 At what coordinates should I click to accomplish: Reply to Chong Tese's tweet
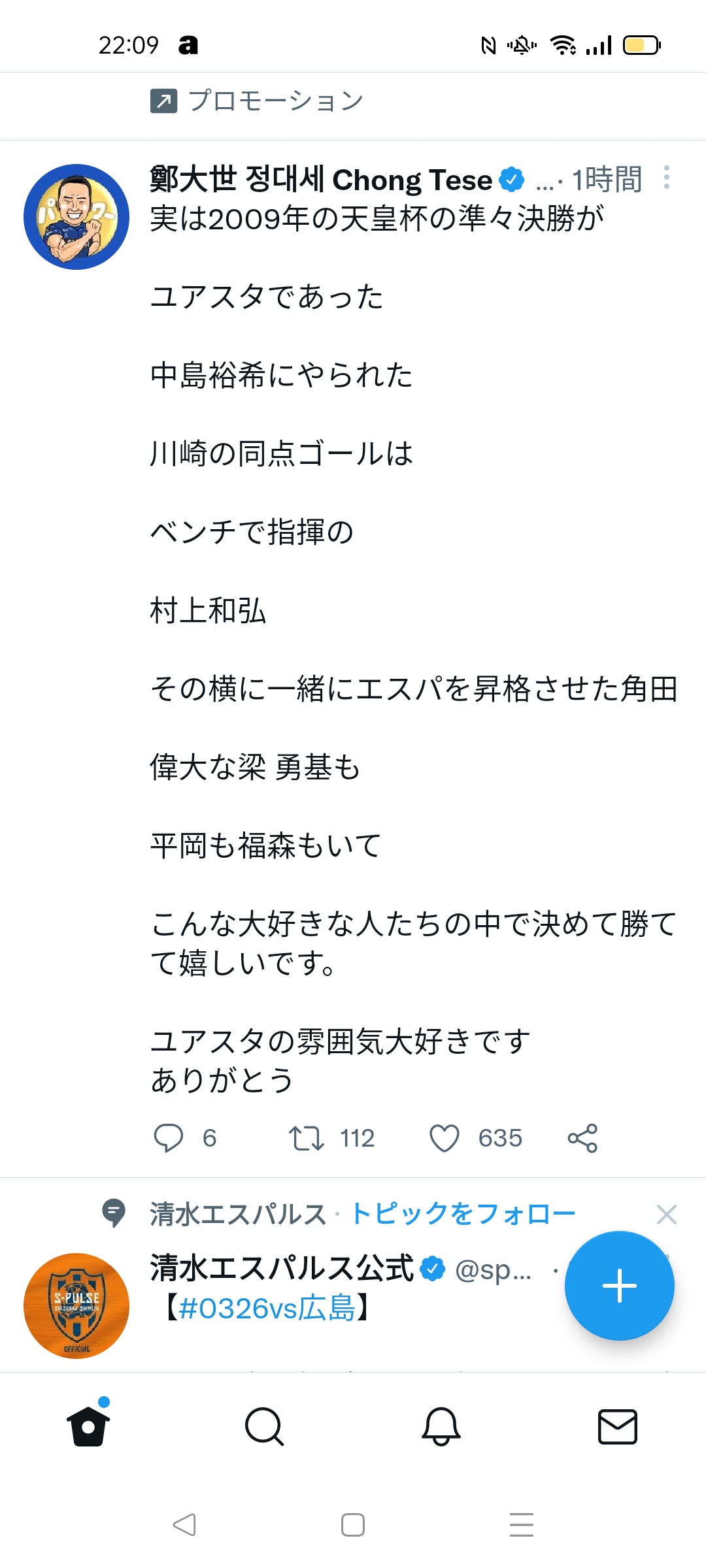coord(168,1138)
